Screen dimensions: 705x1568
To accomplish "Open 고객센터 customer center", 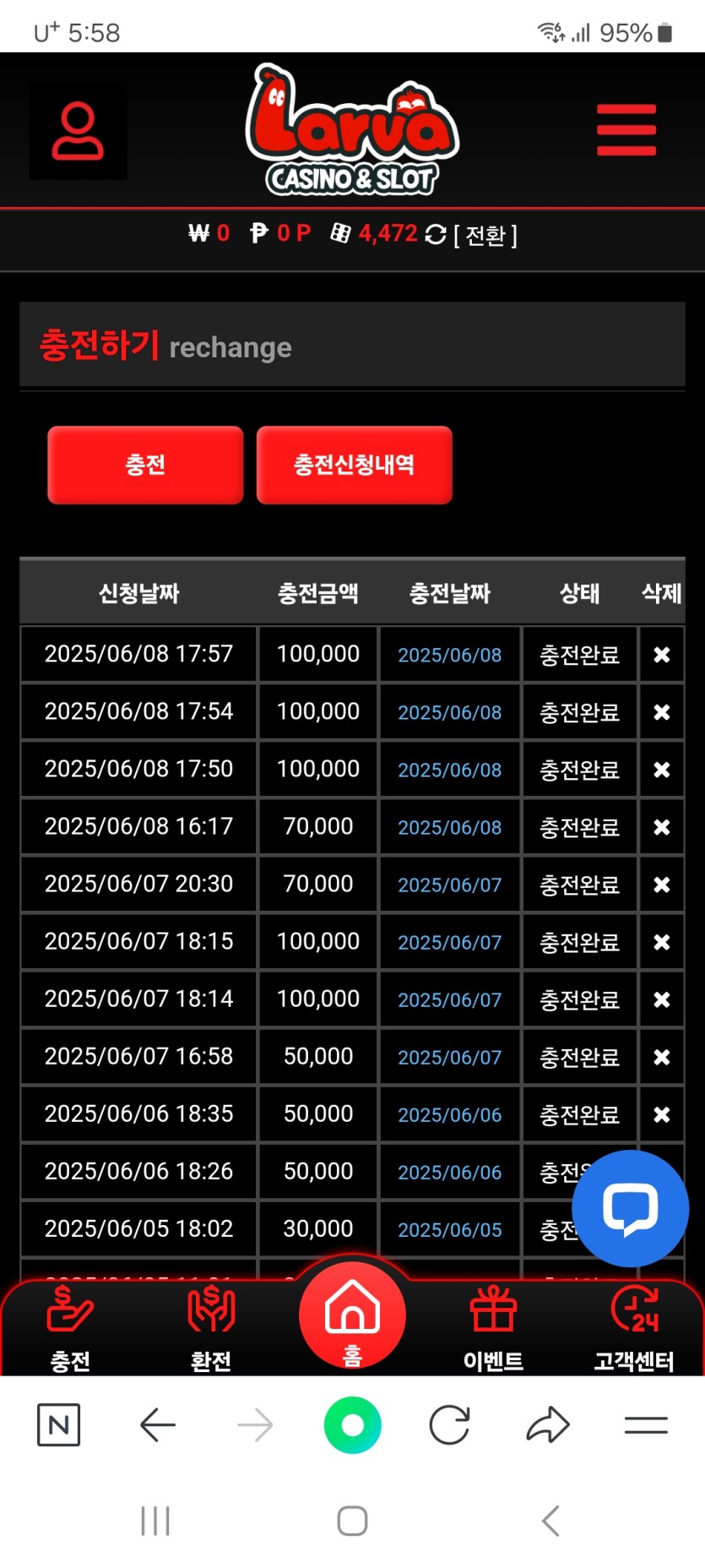I will point(633,1326).
